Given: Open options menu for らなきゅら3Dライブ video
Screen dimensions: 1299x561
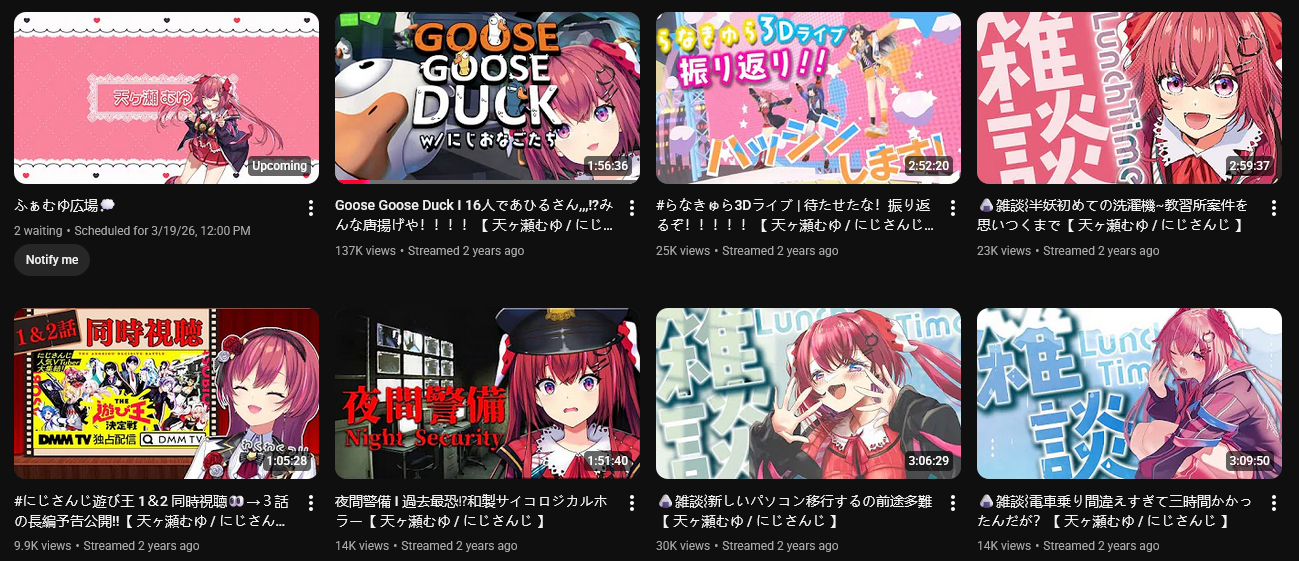Looking at the screenshot, I should point(953,208).
